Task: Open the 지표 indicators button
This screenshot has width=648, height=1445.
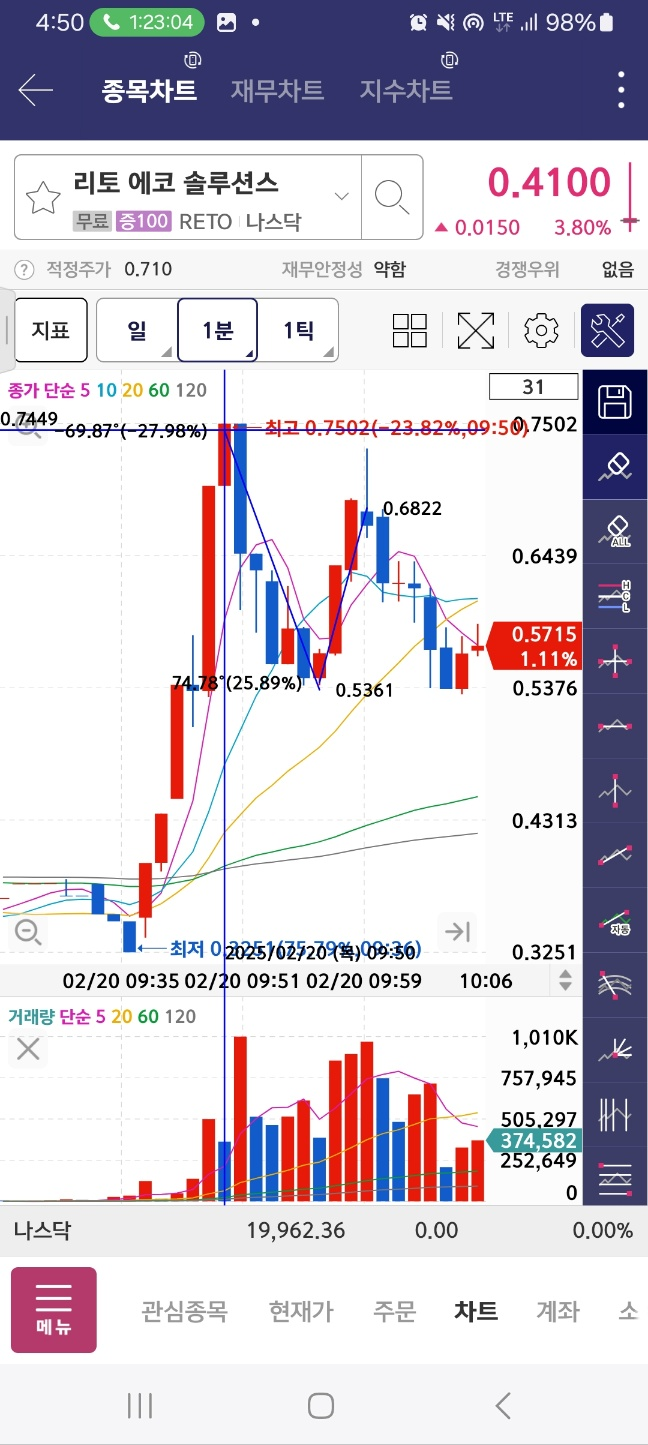Action: tap(51, 329)
